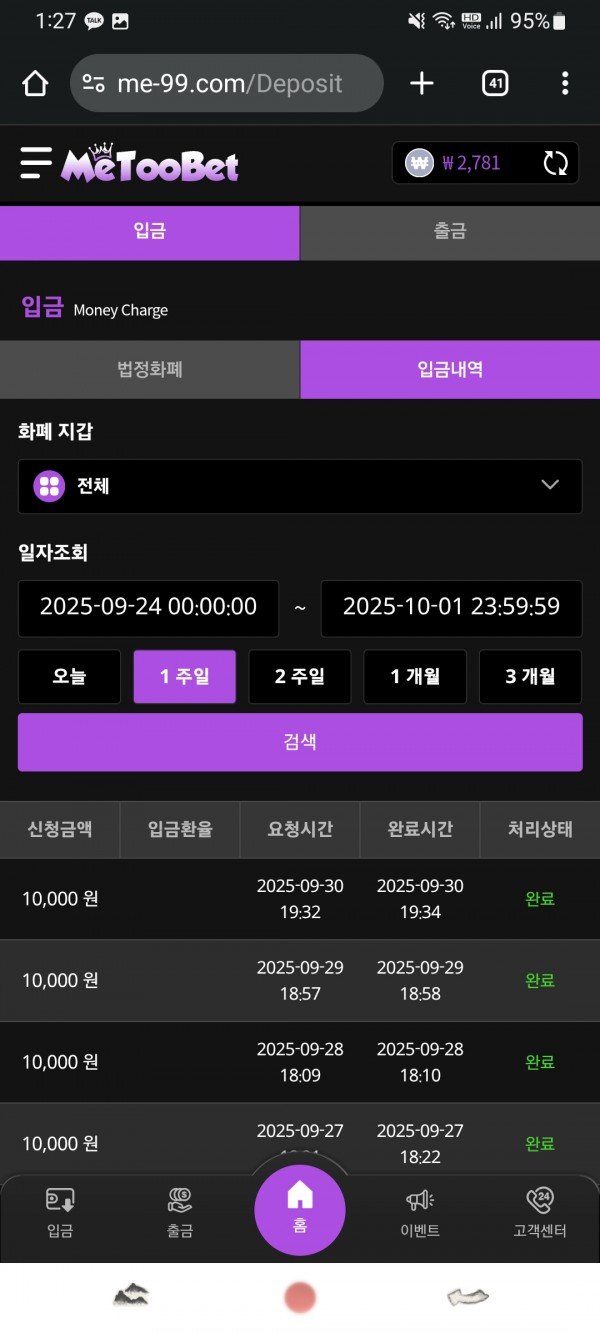Edit the start date 2025-09-24 00:00:00
Viewport: 600px width, 1333px height.
coord(148,607)
